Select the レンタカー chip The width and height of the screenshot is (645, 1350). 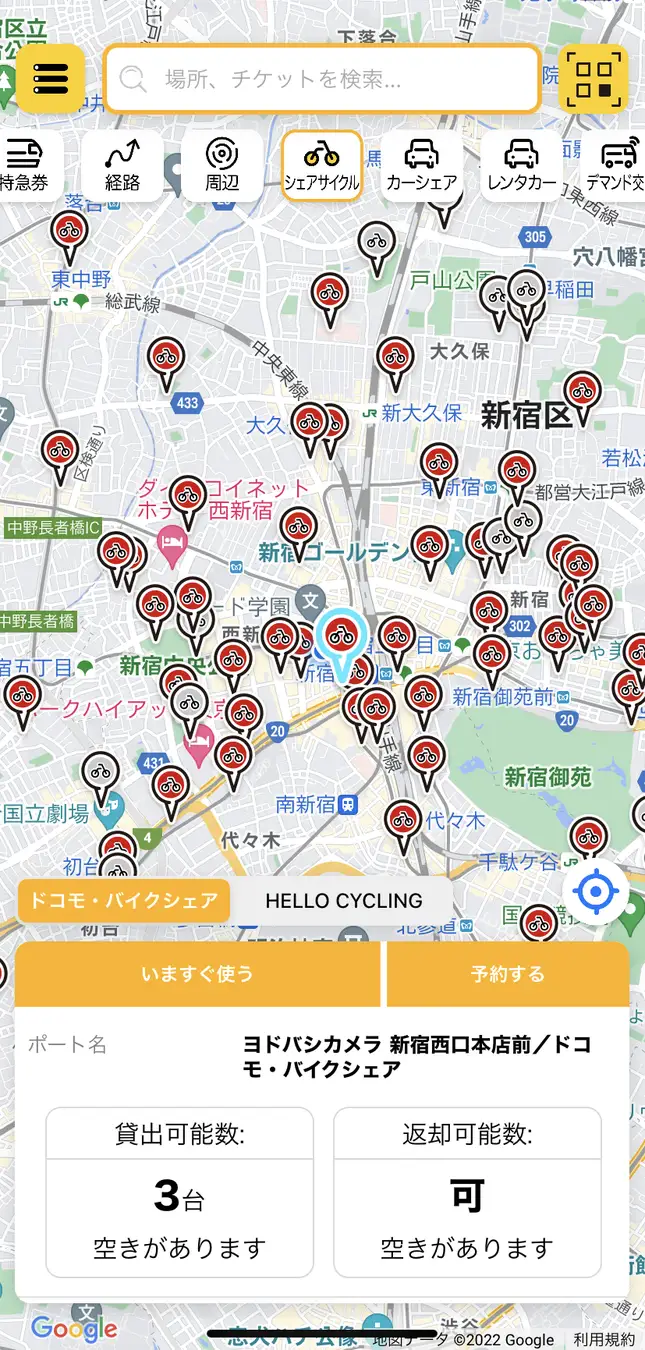[522, 166]
